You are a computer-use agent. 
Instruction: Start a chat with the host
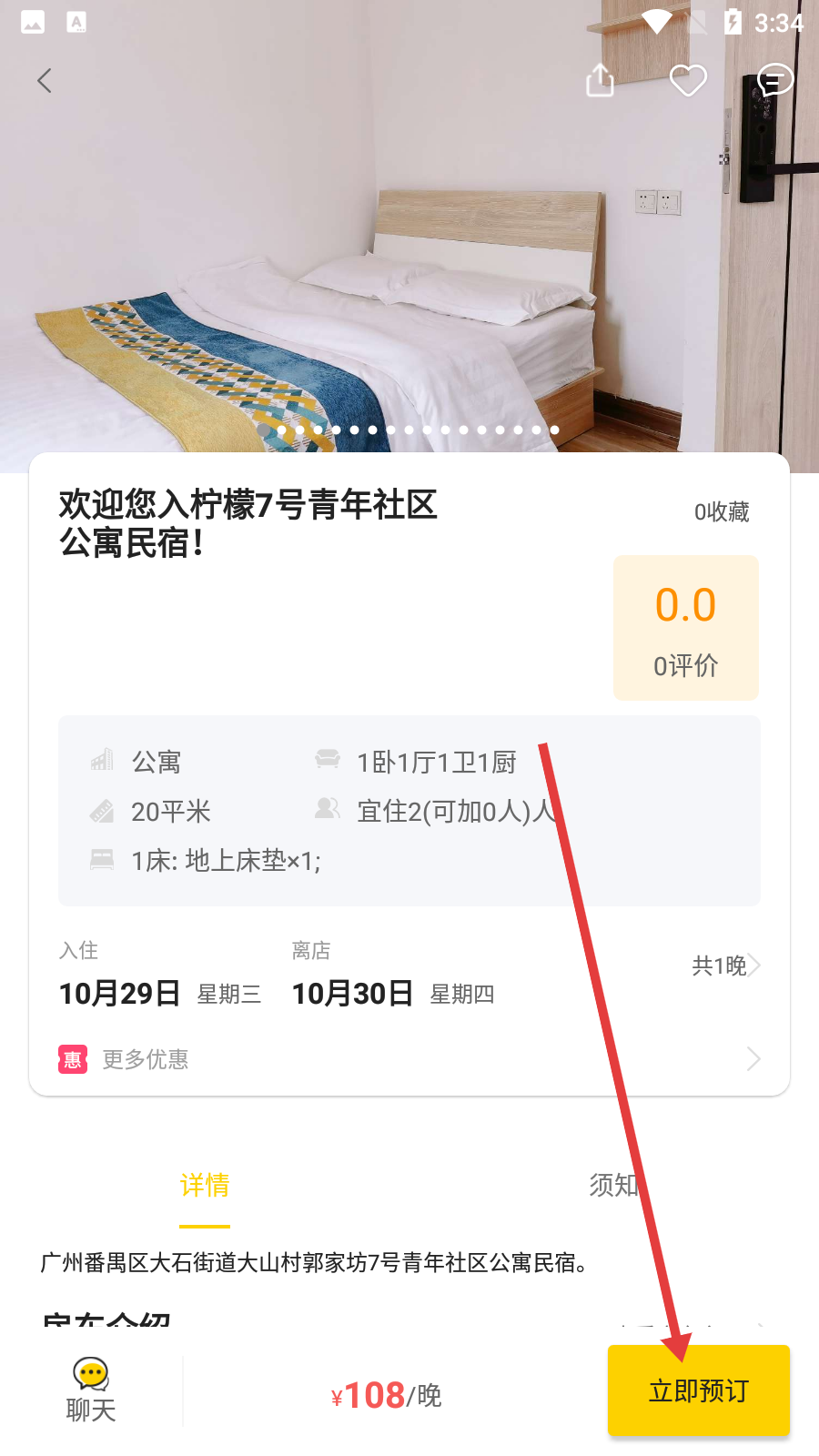pyautogui.click(x=91, y=1390)
